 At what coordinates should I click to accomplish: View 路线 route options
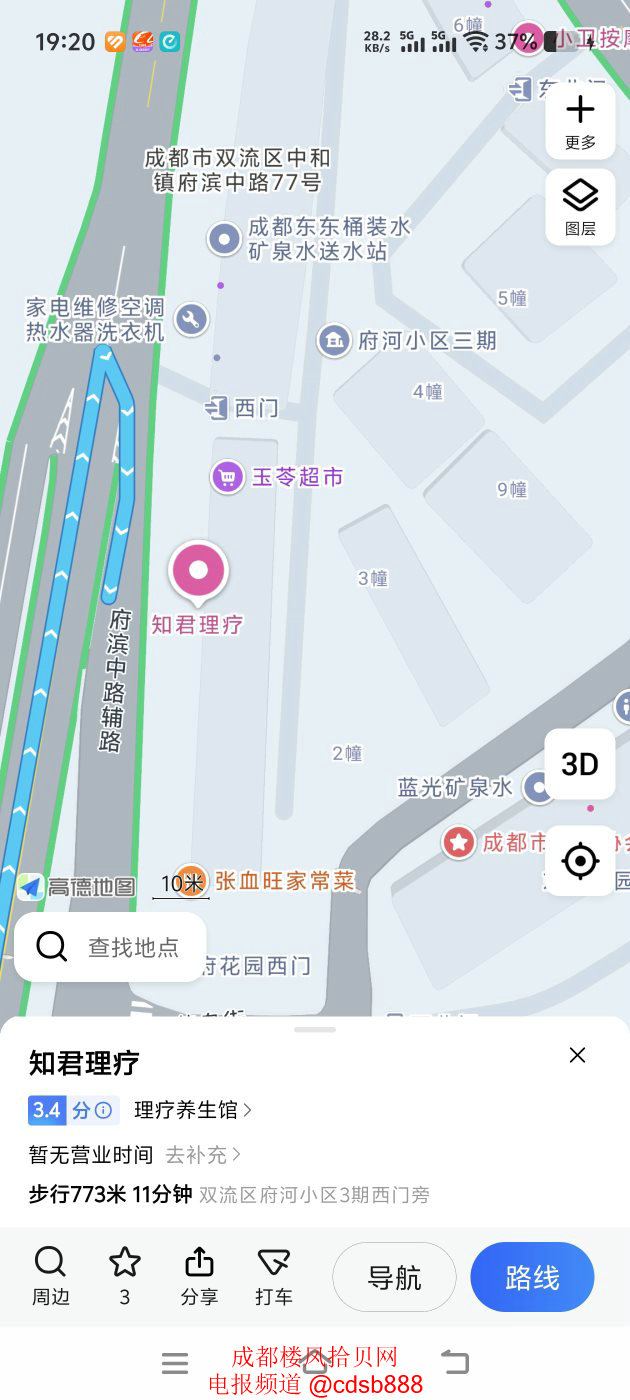coord(532,1277)
